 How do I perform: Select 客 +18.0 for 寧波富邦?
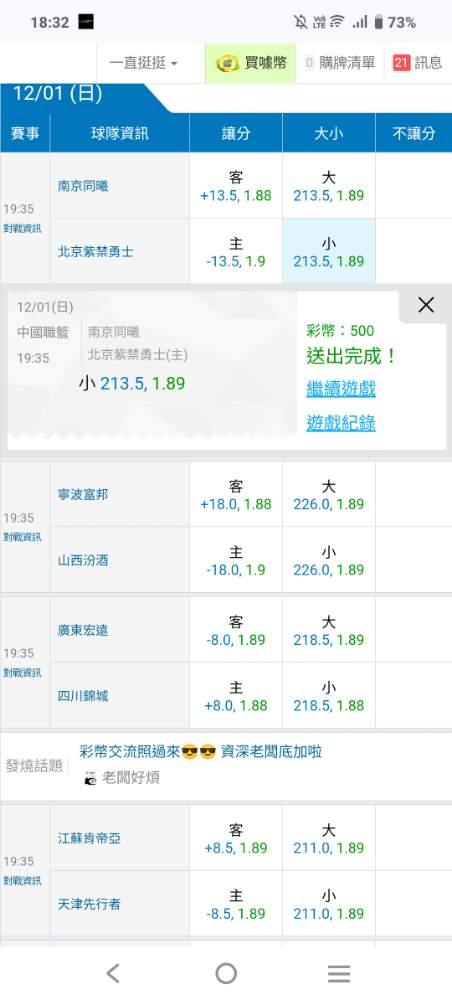[x=236, y=494]
